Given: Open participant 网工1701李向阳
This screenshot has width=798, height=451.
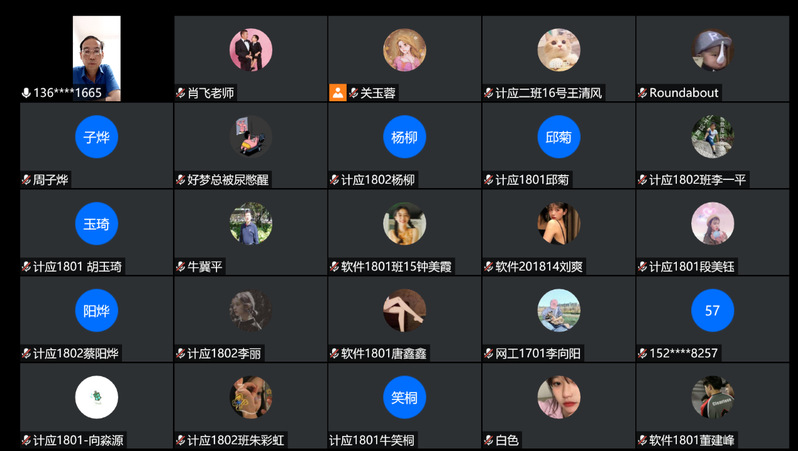Looking at the screenshot, I should 558,318.
